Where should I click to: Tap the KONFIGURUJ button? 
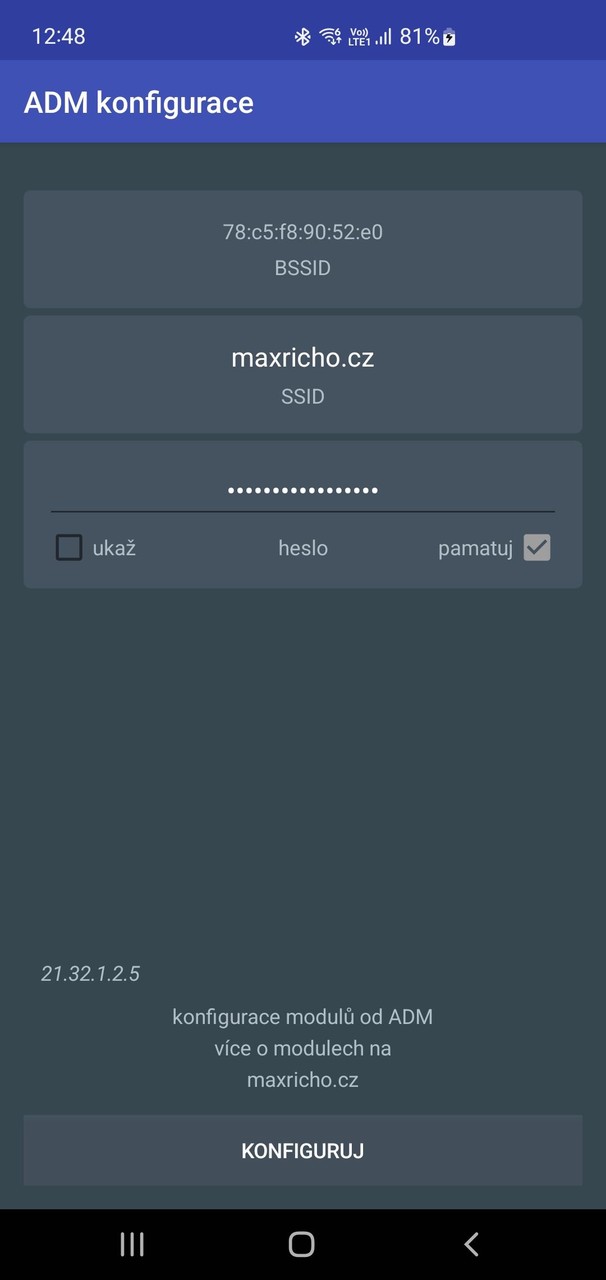(302, 1151)
